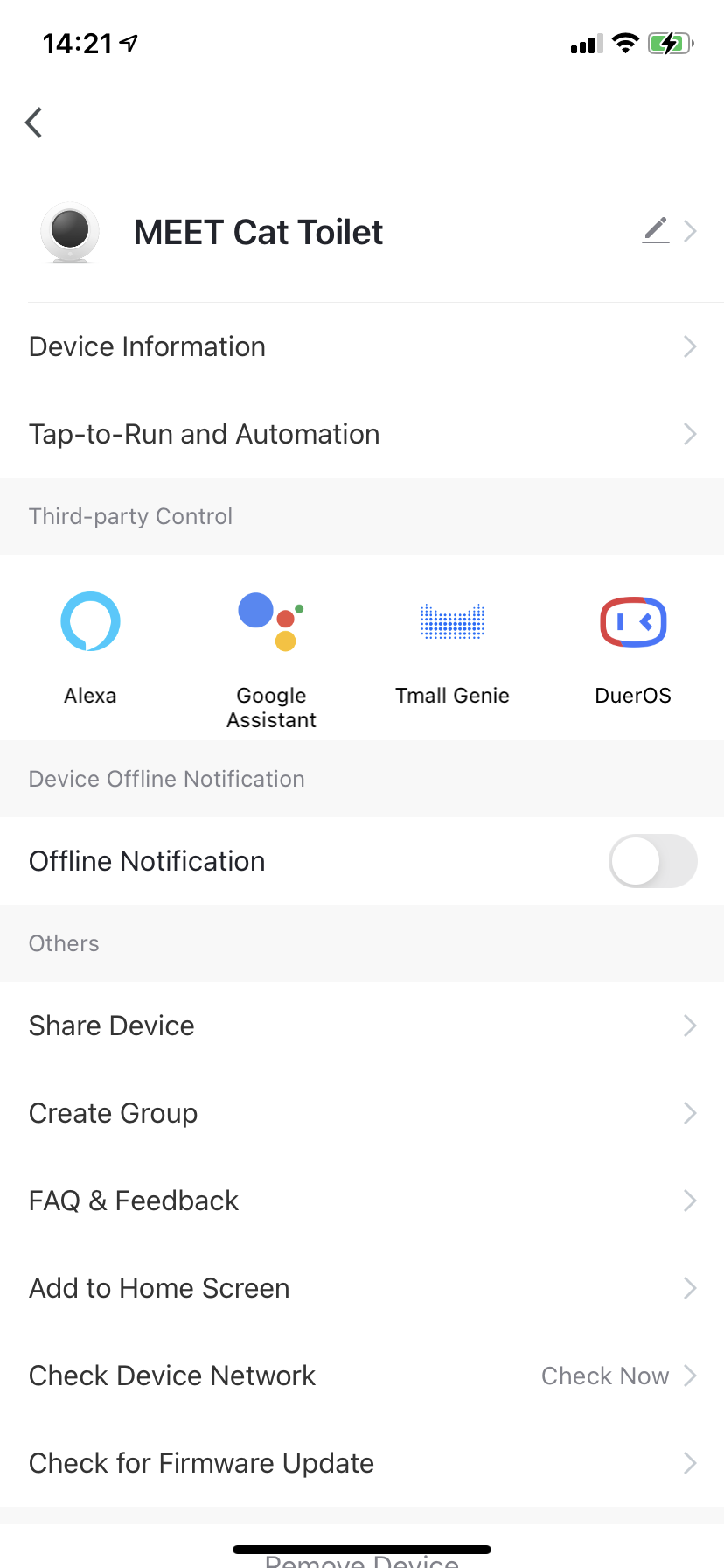Image resolution: width=724 pixels, height=1568 pixels.
Task: Open Tap-to-Run and Automation
Action: pyautogui.click(x=362, y=434)
